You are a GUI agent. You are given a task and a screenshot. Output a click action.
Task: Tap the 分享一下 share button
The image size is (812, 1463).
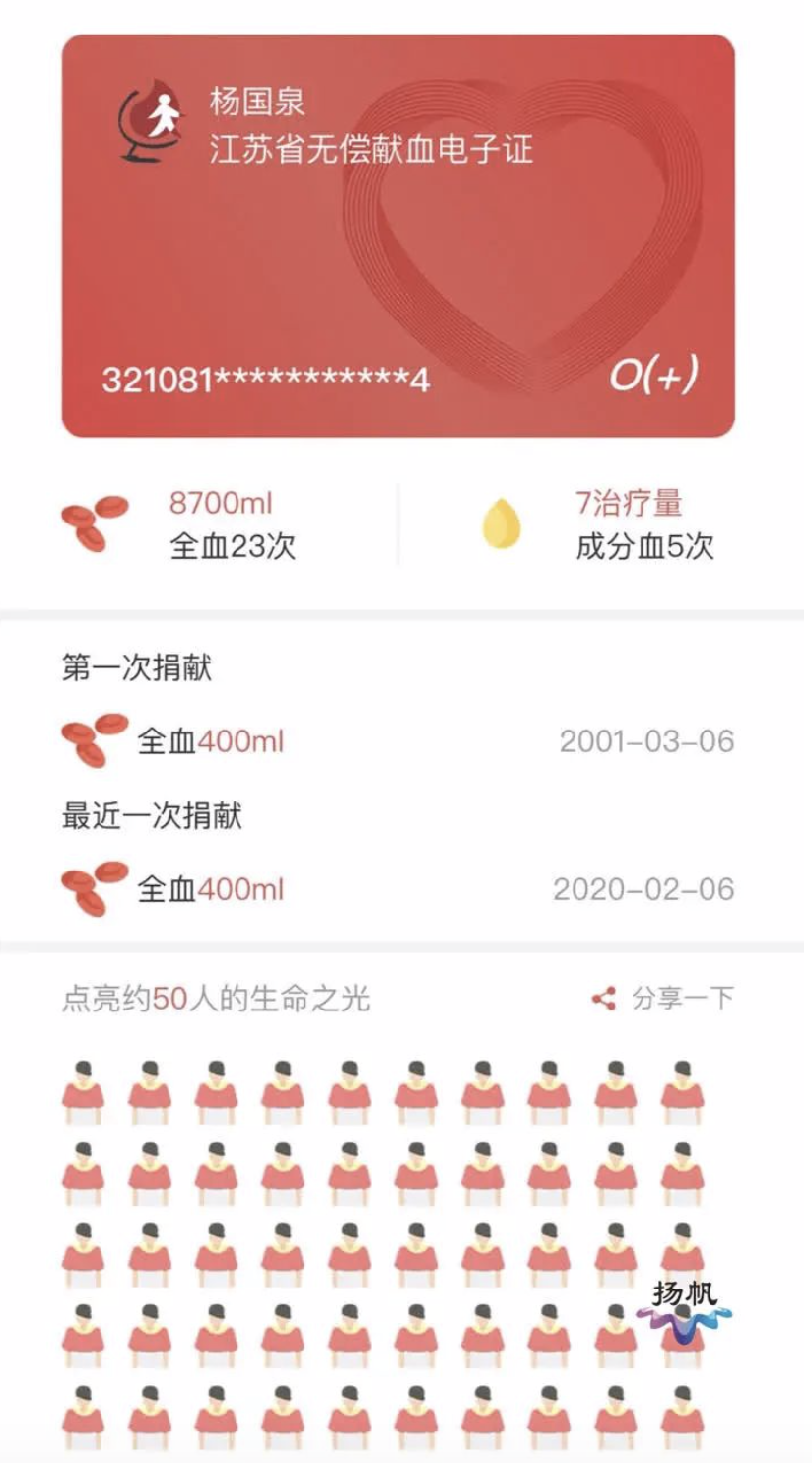[x=662, y=998]
